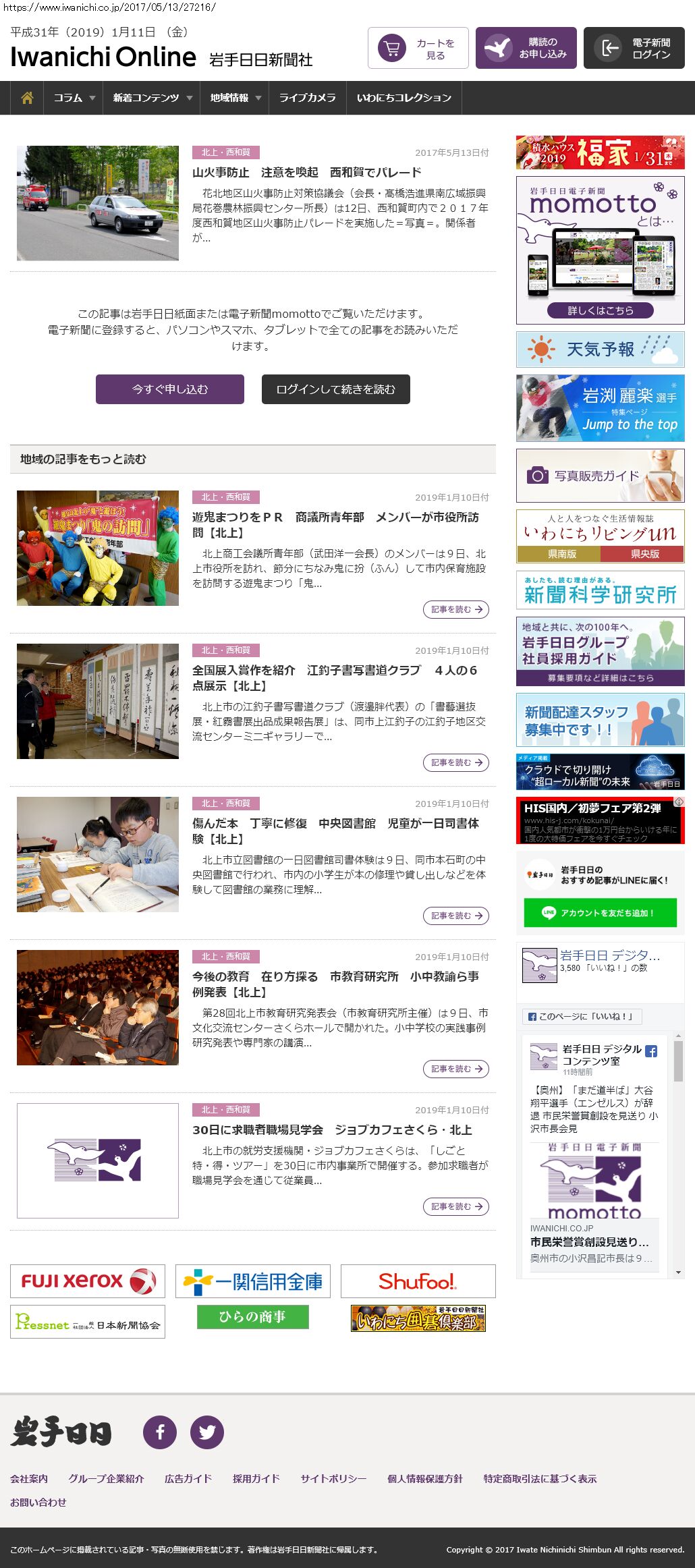Tap the 今すぐ申し込む button

tap(170, 389)
